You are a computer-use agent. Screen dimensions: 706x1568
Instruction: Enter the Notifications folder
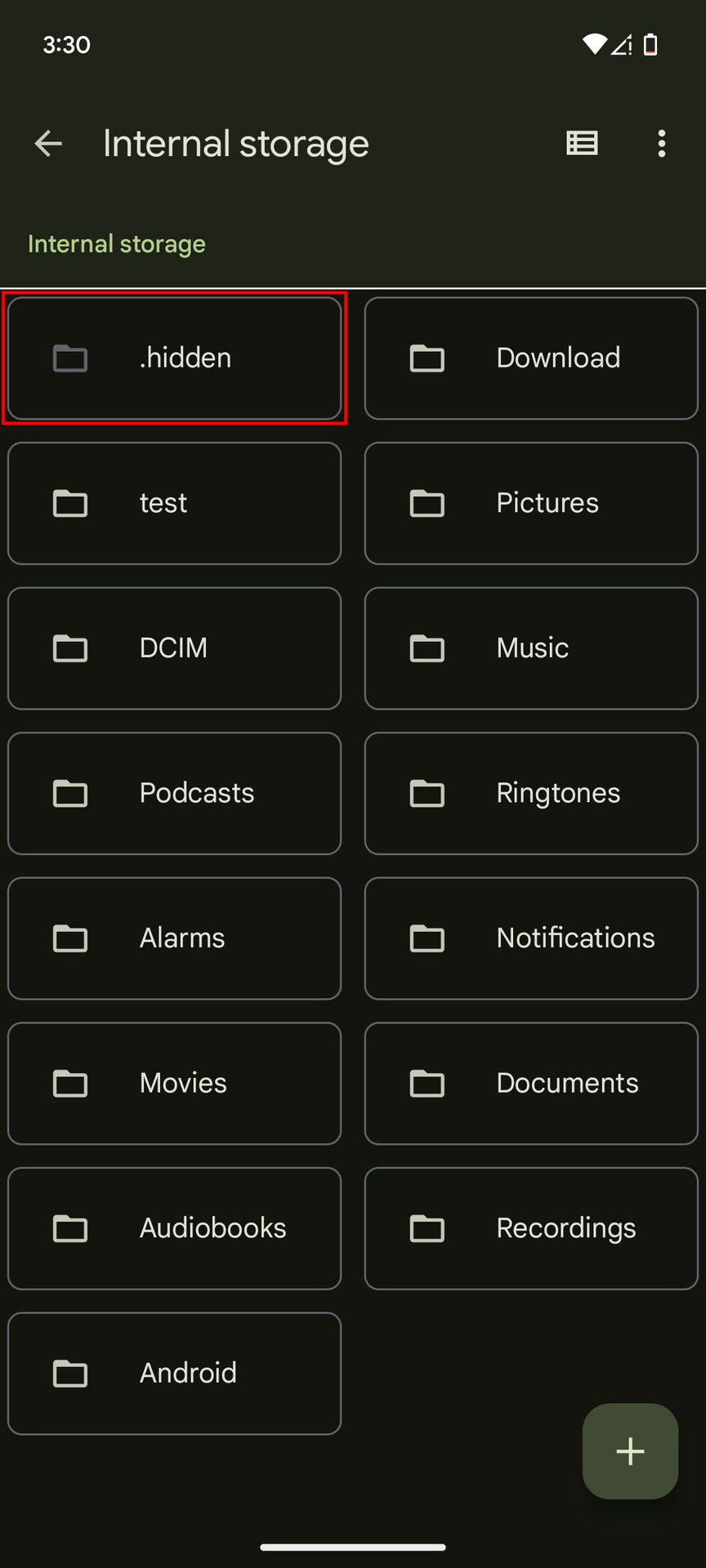point(531,938)
